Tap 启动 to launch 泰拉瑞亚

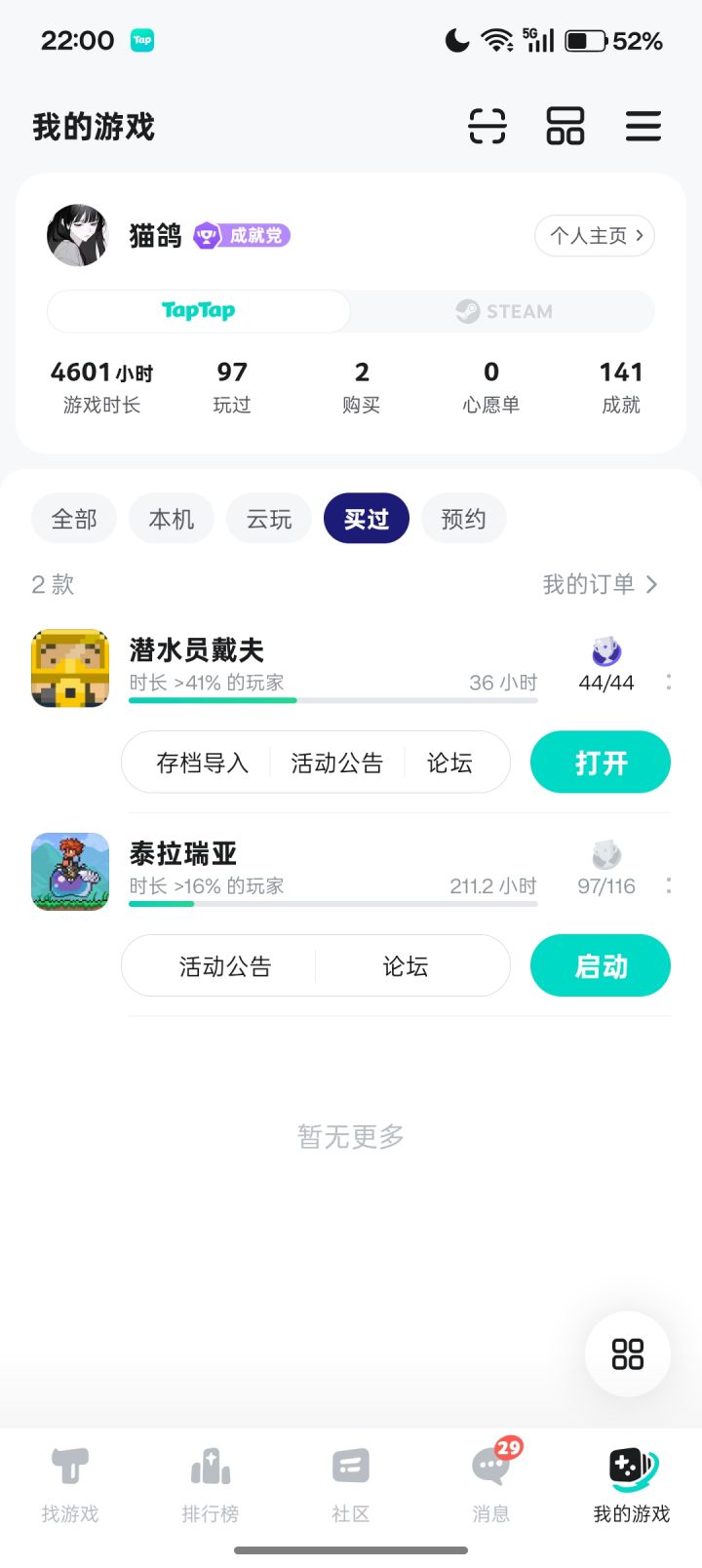tap(601, 966)
